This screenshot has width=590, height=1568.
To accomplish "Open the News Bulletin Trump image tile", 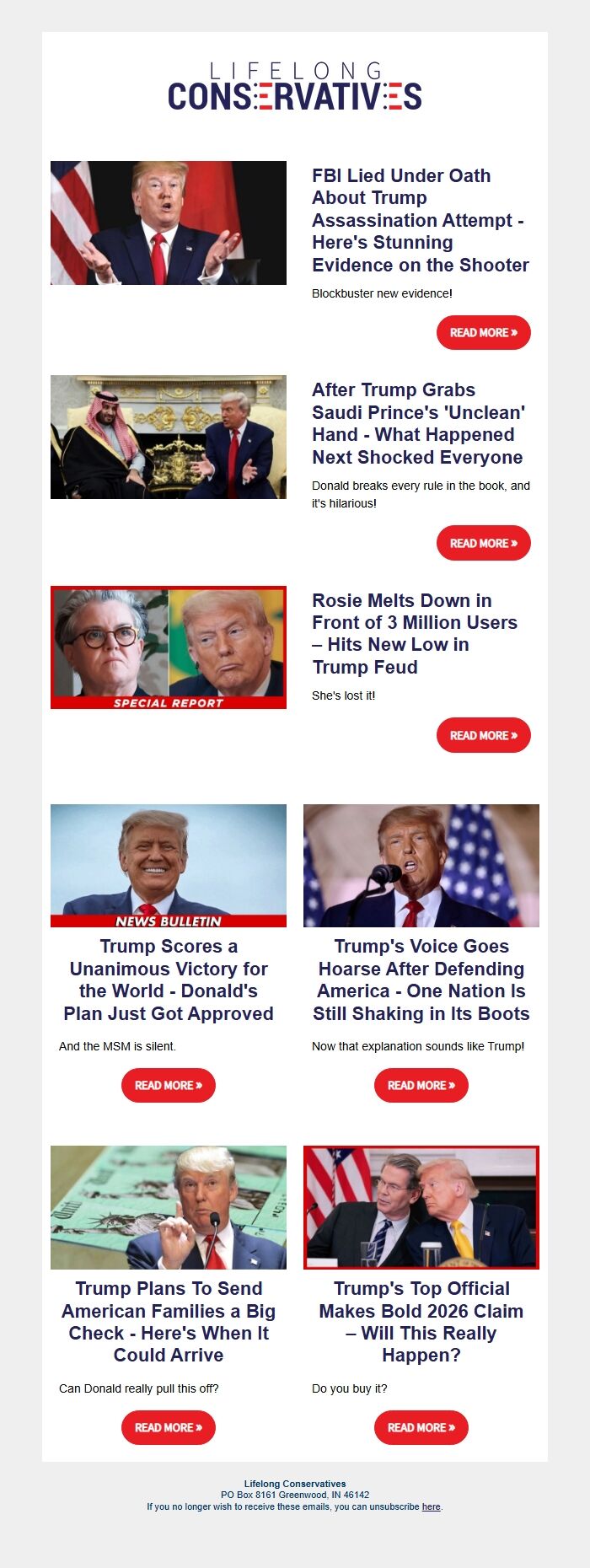I will (x=169, y=866).
